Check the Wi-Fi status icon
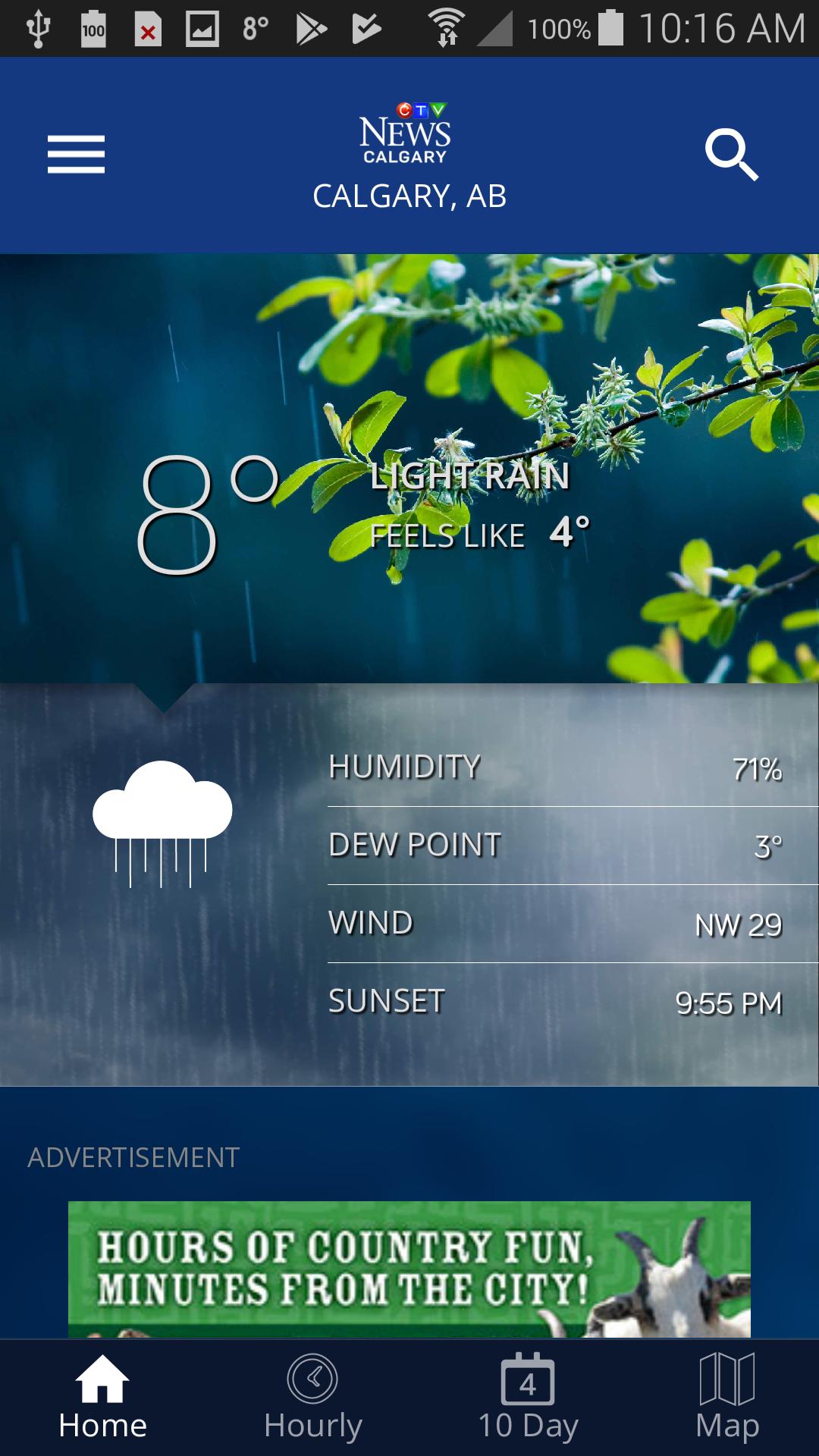The width and height of the screenshot is (819, 1456). [x=447, y=25]
